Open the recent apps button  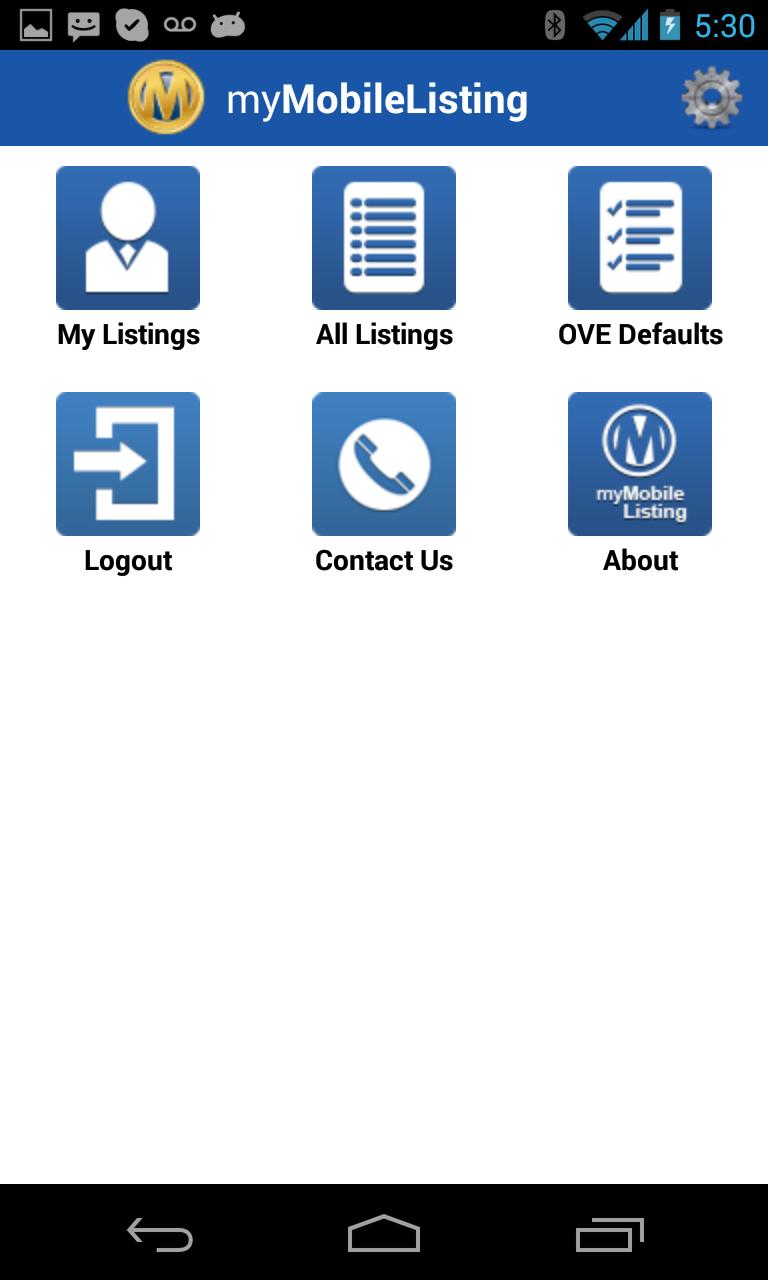point(608,1233)
